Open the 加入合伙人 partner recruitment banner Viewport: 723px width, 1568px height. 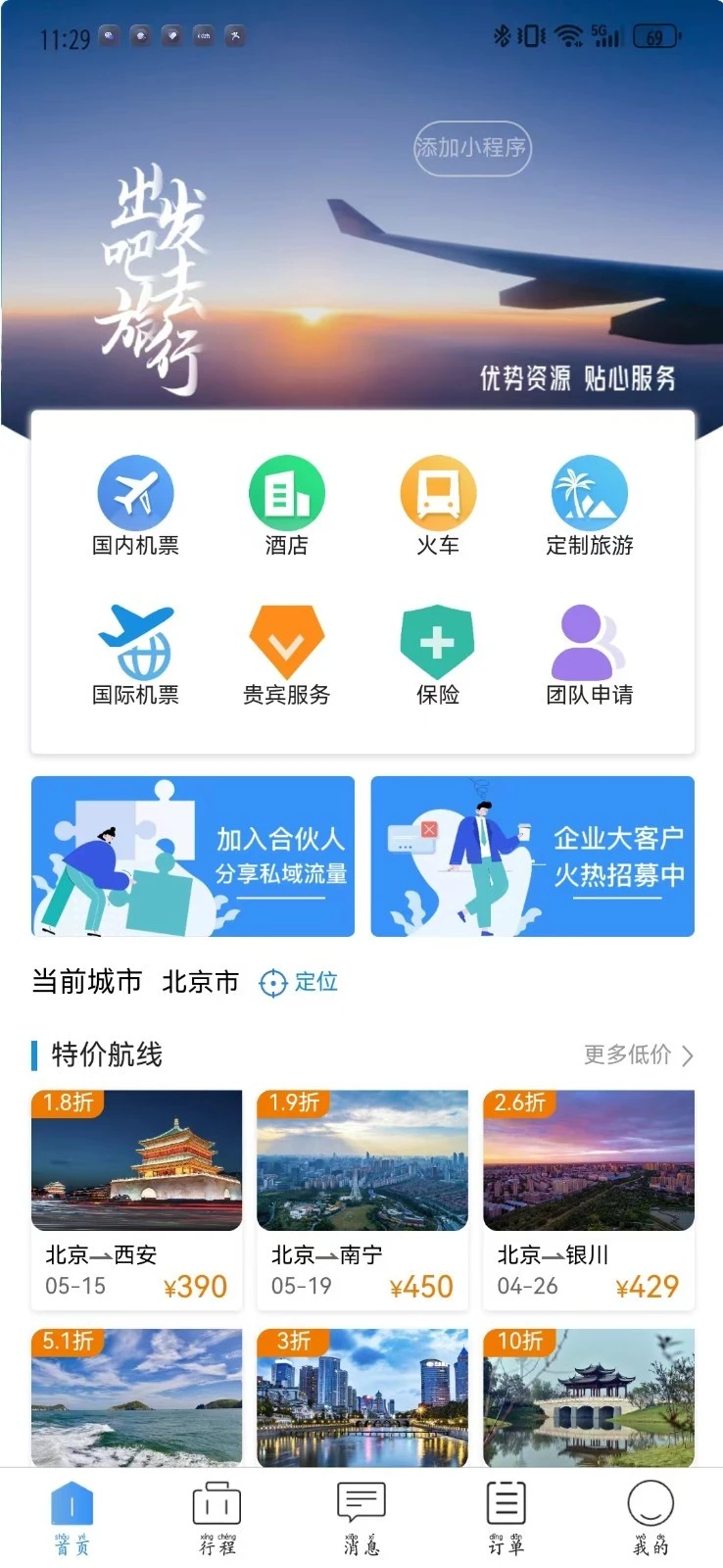192,856
